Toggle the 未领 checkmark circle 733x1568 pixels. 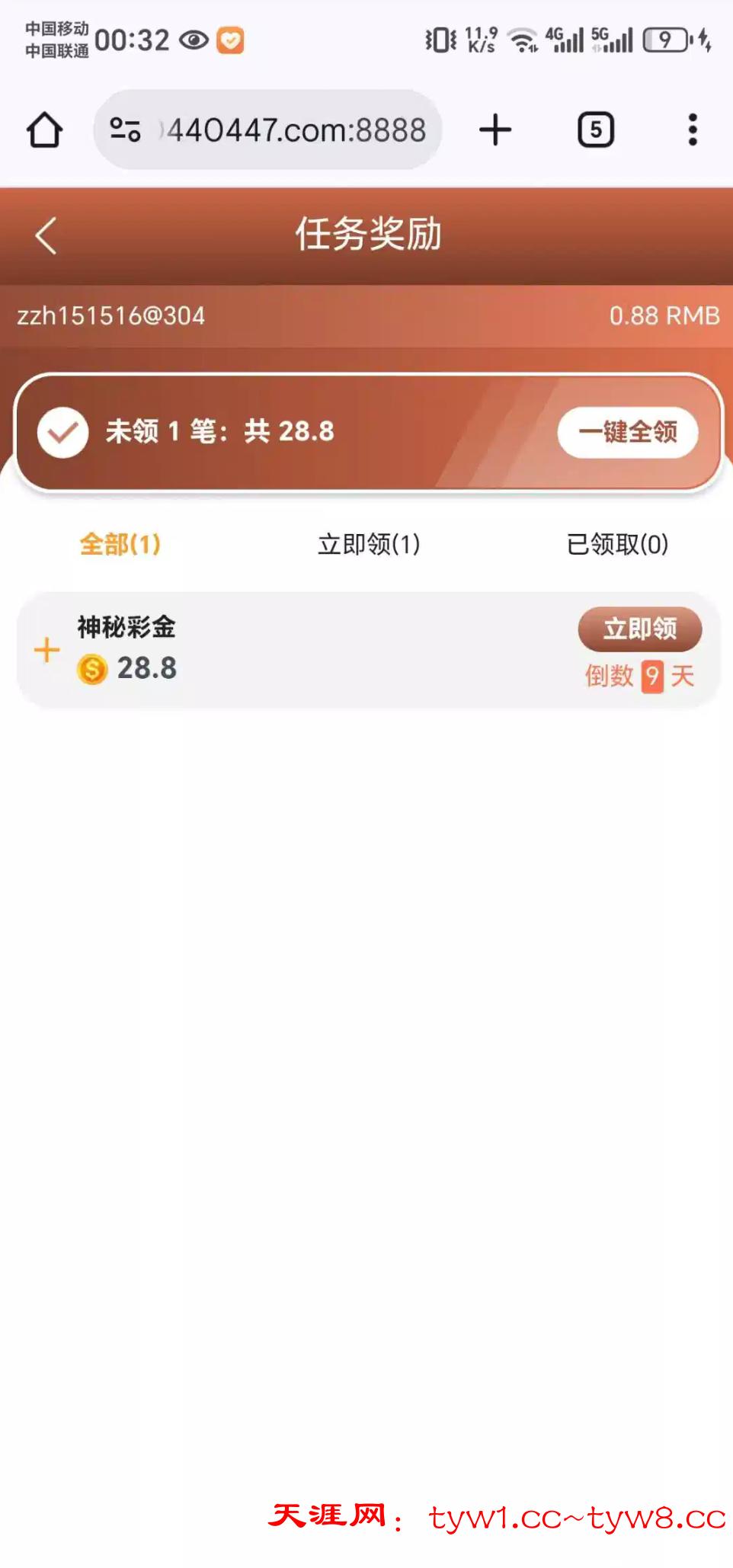point(63,432)
